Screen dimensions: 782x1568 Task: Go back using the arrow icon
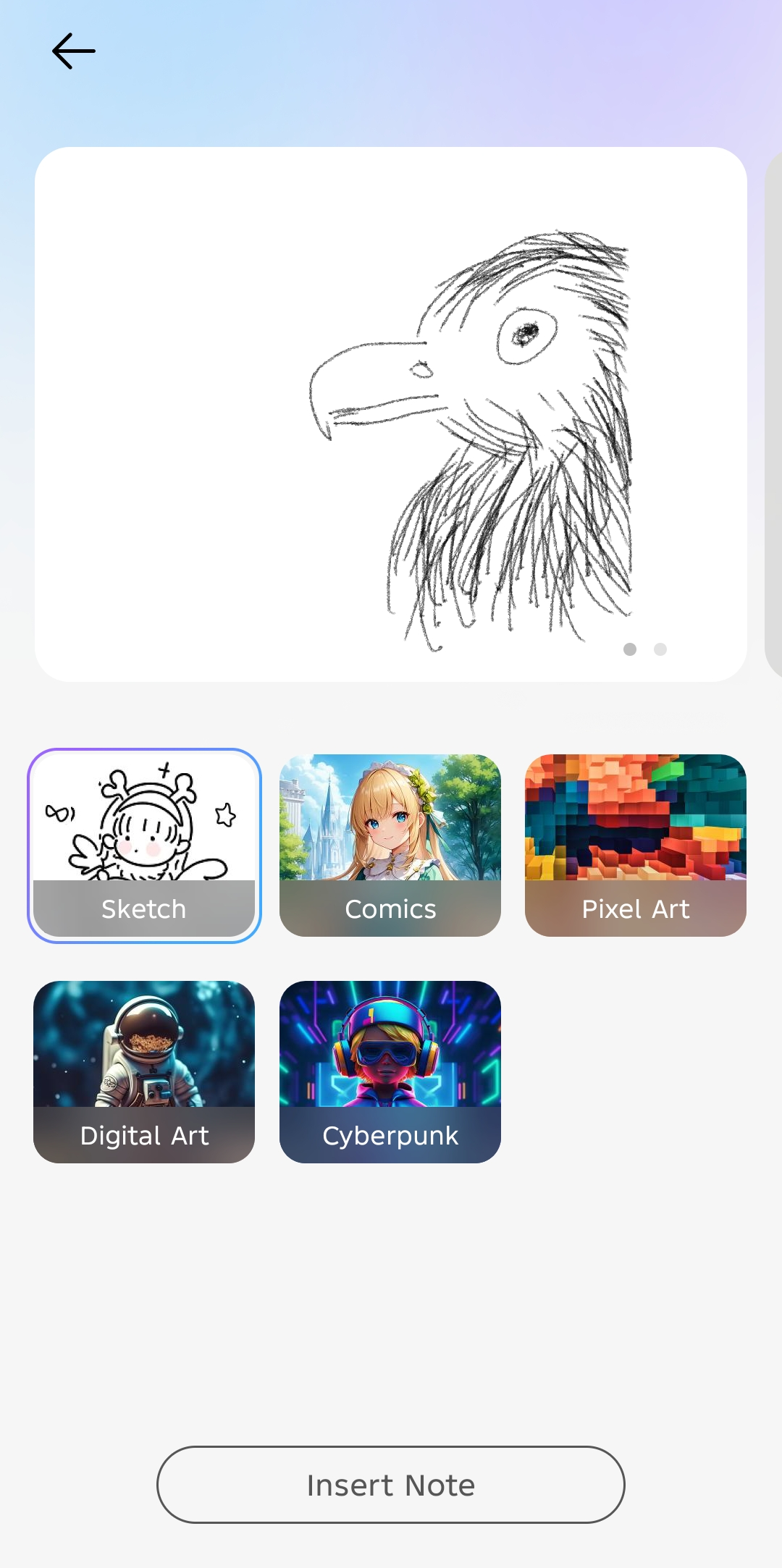(x=73, y=51)
